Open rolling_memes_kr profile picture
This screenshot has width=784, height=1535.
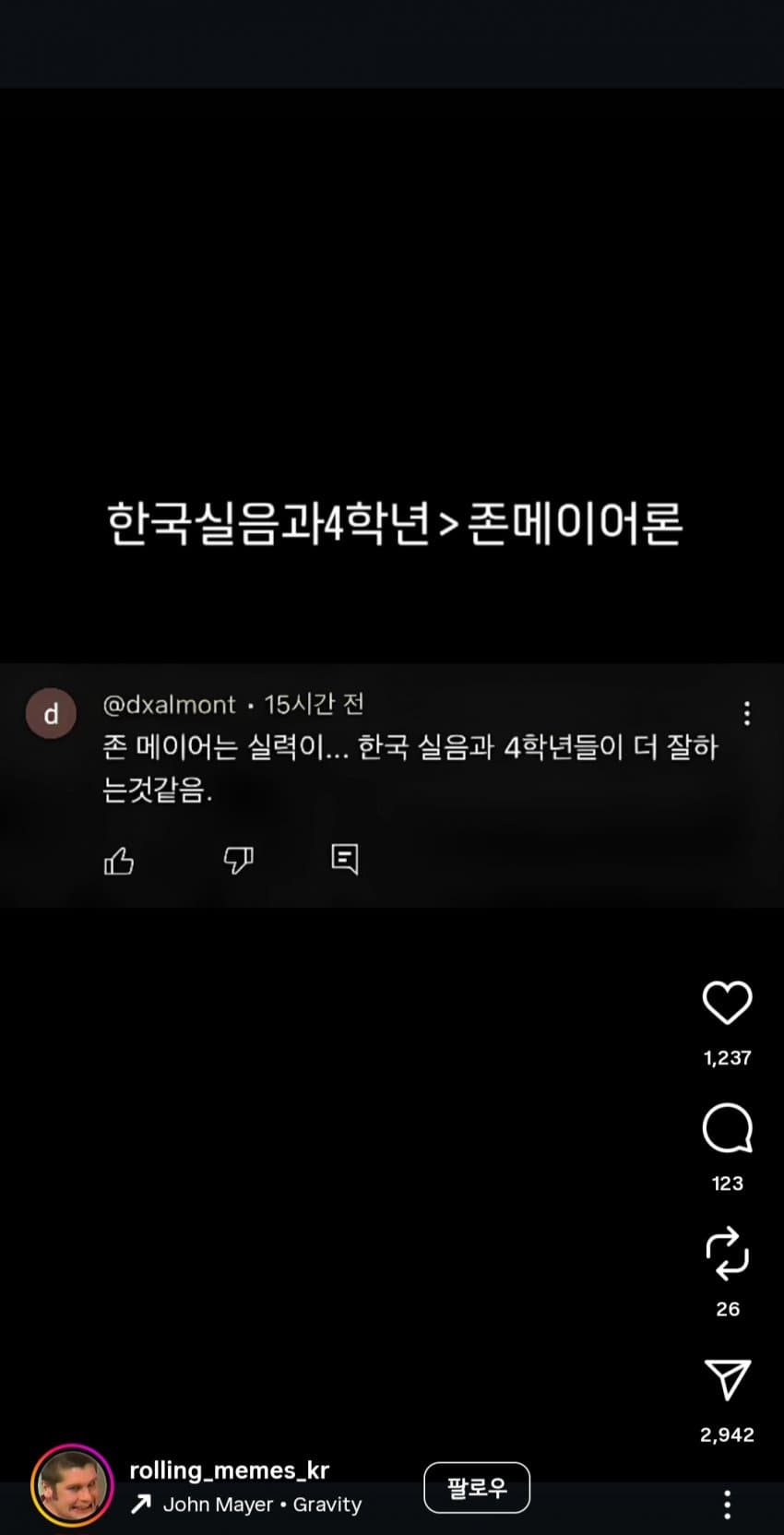pyautogui.click(x=72, y=1485)
